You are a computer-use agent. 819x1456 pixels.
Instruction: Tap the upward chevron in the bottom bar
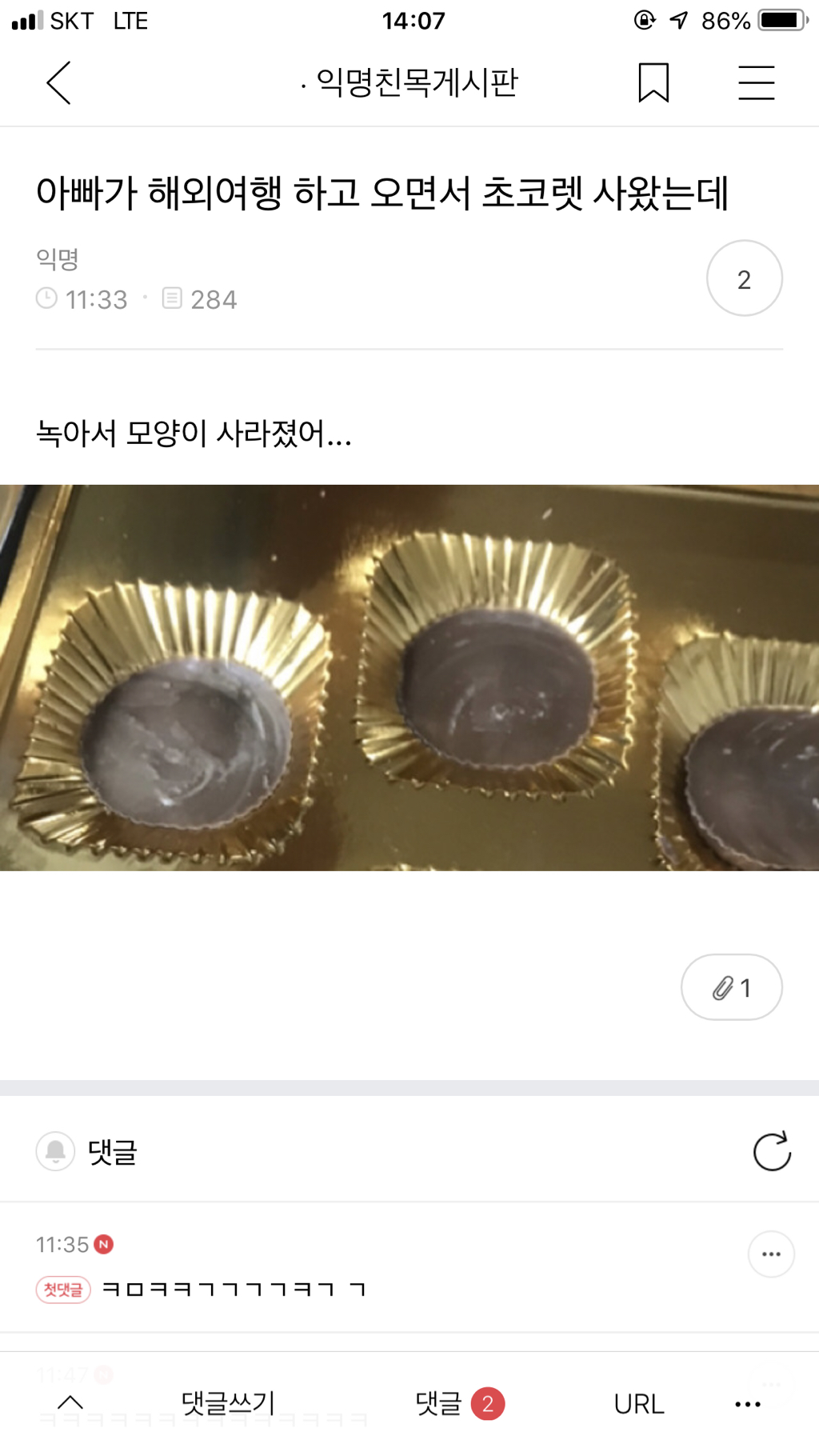point(69,1402)
